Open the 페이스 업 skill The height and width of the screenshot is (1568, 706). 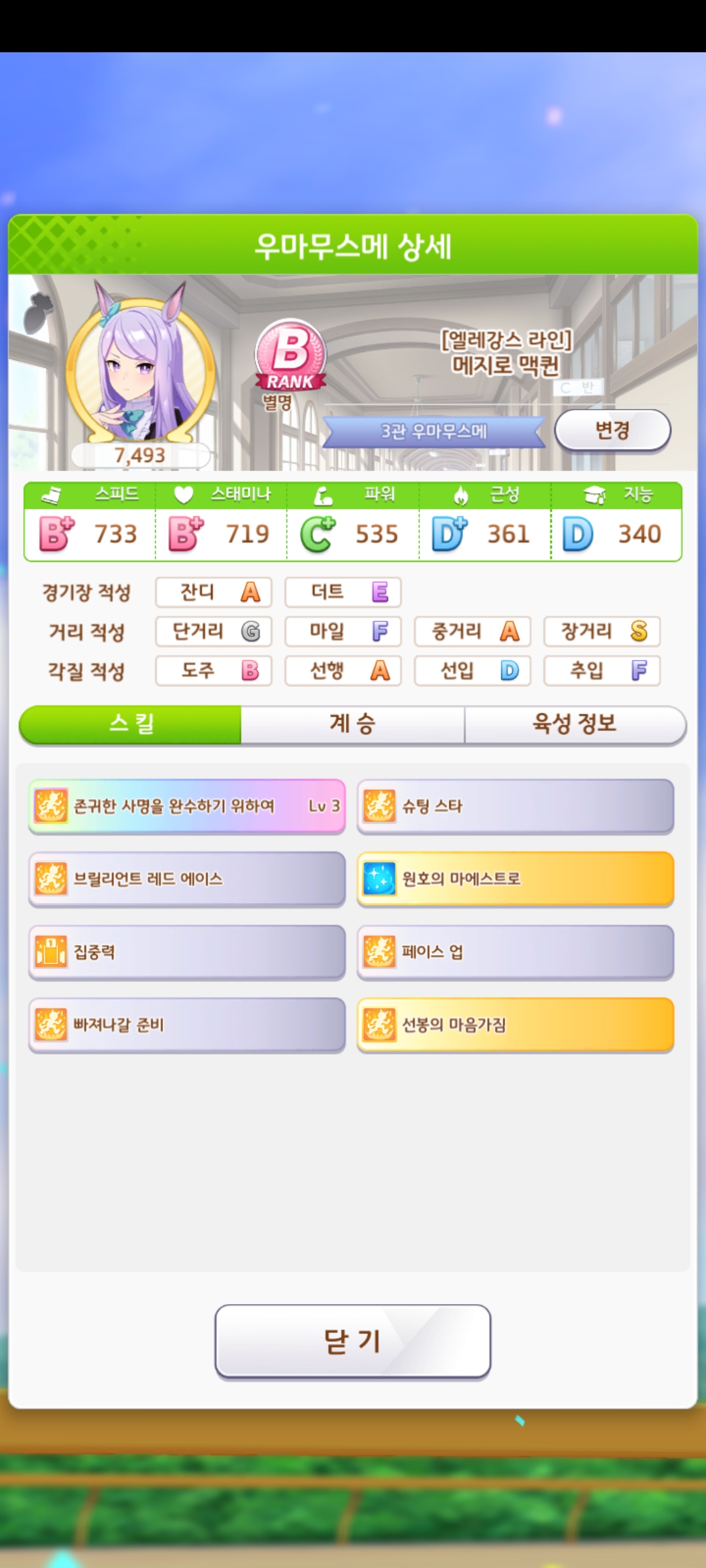pyautogui.click(x=515, y=952)
